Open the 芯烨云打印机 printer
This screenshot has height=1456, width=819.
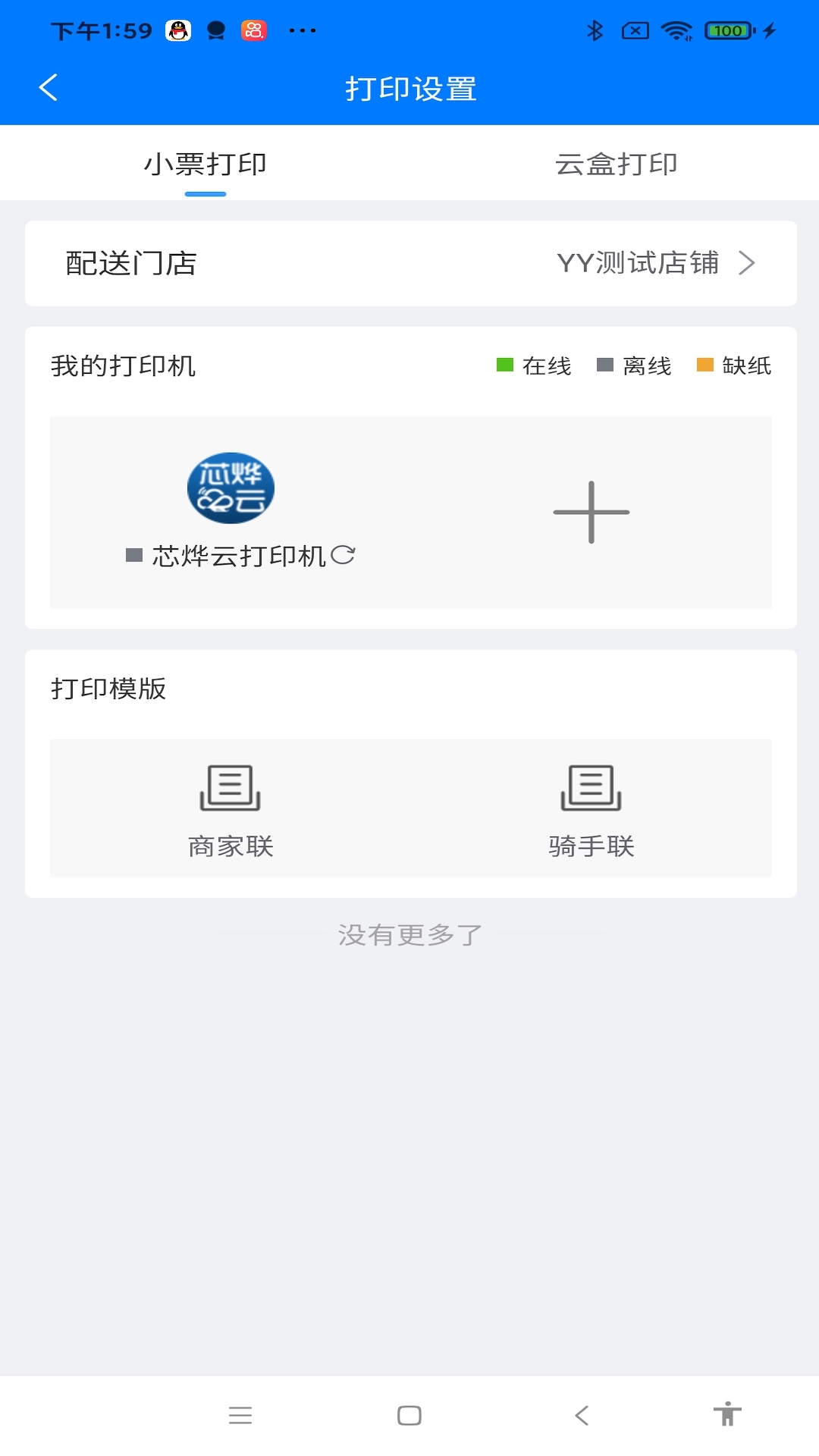coord(231,489)
